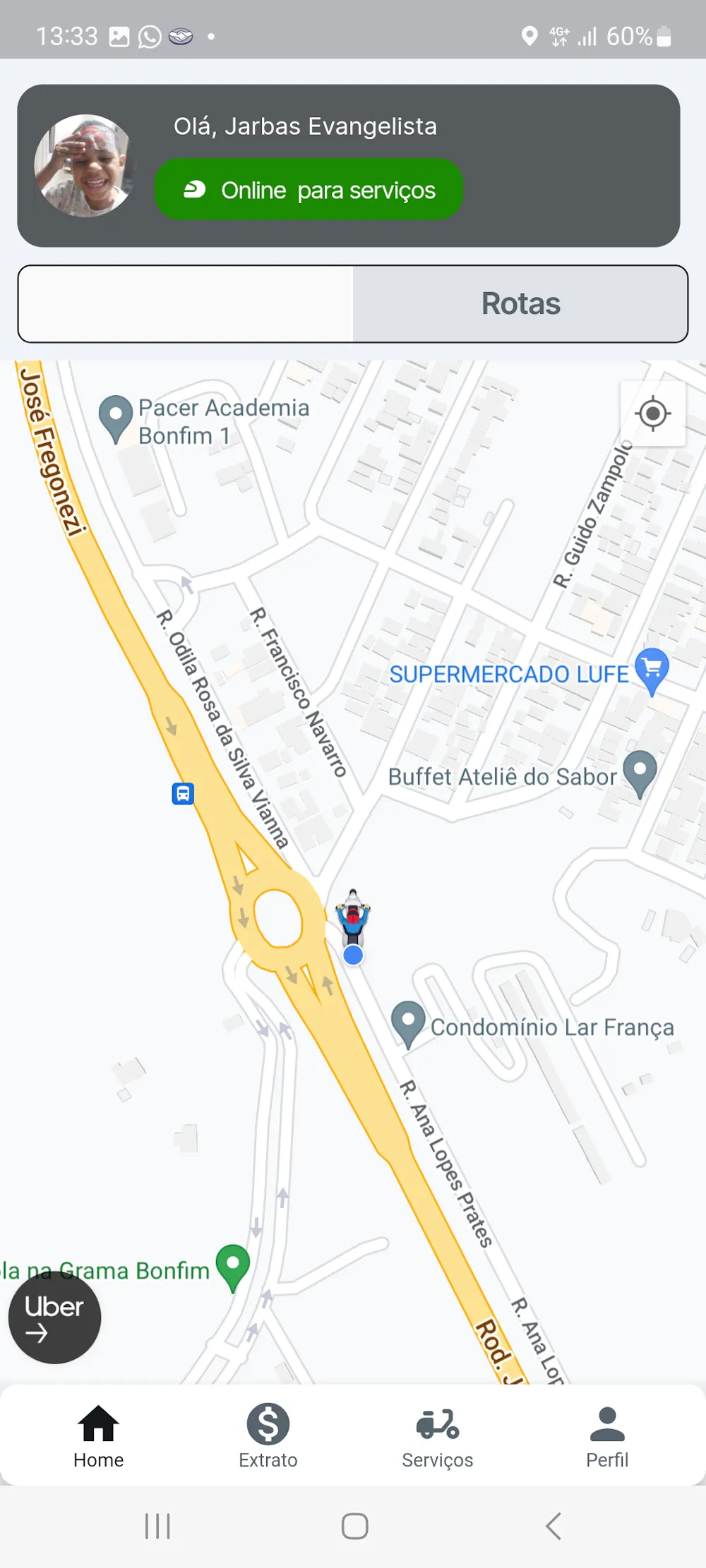
Task: Select the bus stop icon on the map
Action: click(x=183, y=794)
